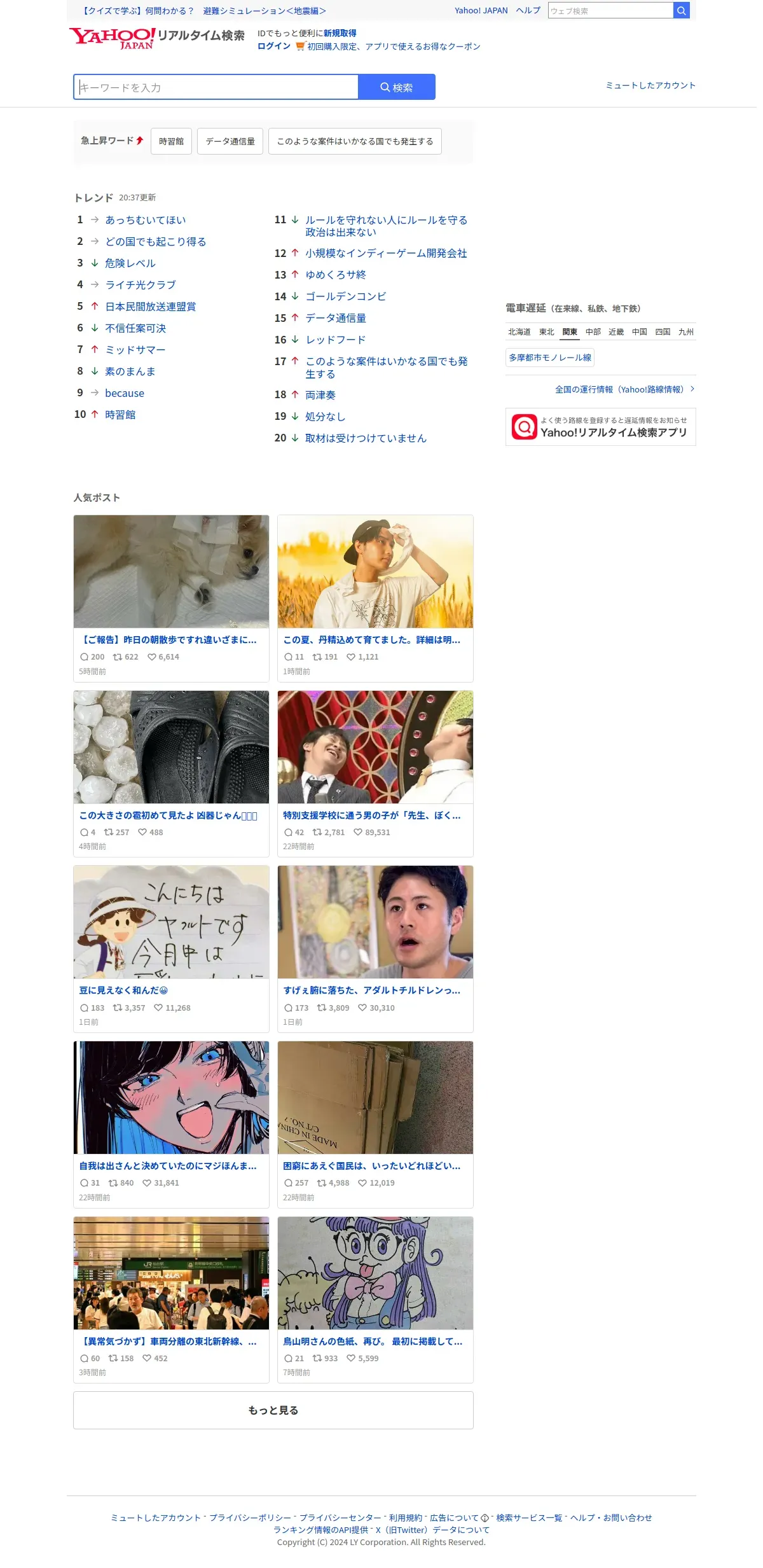Open trend number one あっちむいてほい
This screenshot has height=1568, width=763.
pyautogui.click(x=146, y=220)
